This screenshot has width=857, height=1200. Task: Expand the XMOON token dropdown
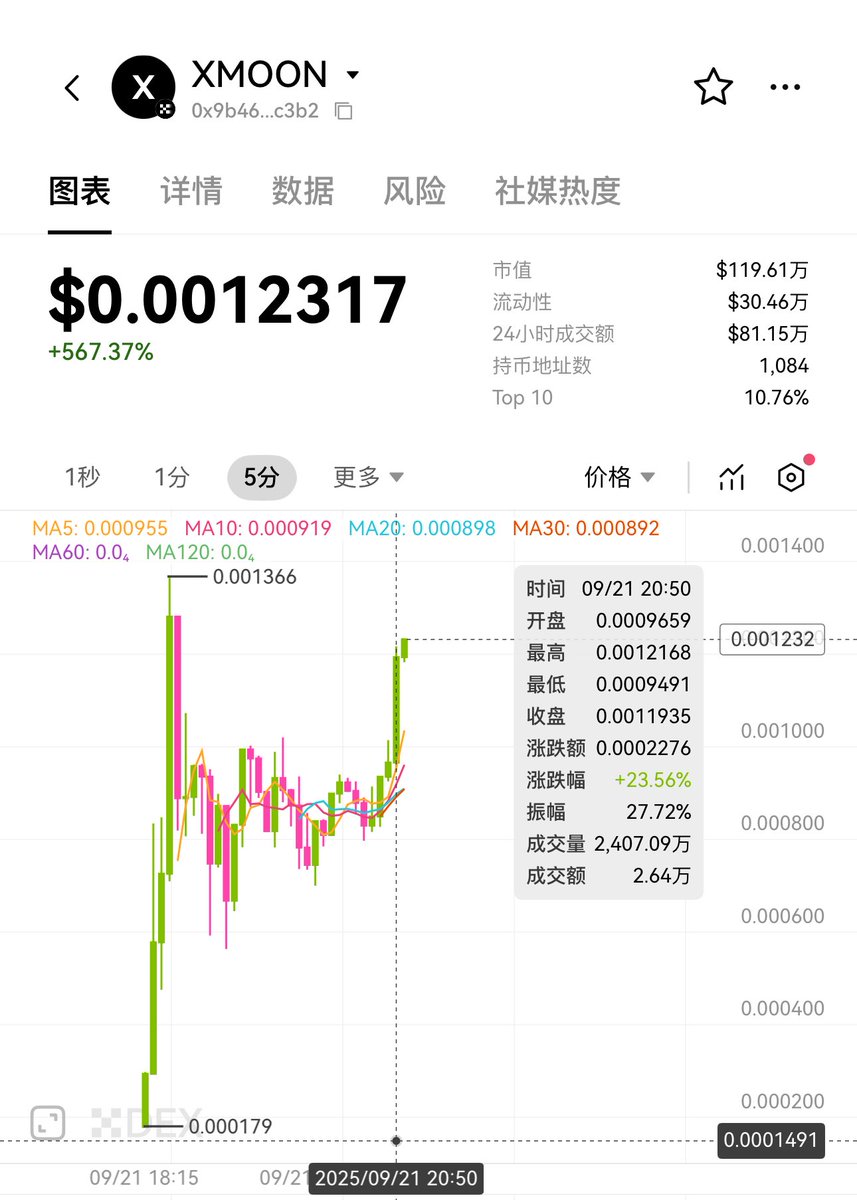(x=351, y=75)
